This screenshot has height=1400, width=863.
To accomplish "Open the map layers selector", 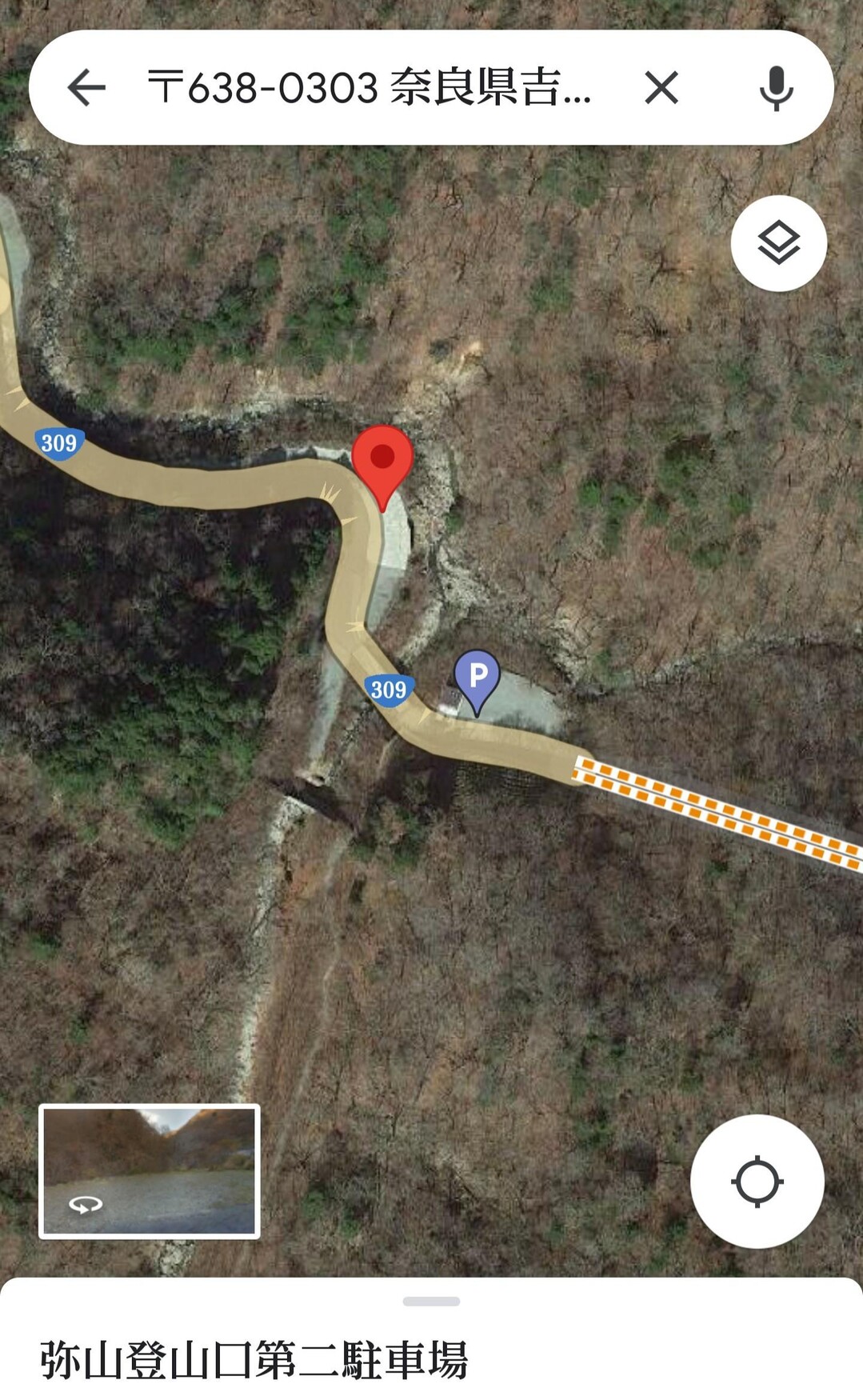I will 778,243.
